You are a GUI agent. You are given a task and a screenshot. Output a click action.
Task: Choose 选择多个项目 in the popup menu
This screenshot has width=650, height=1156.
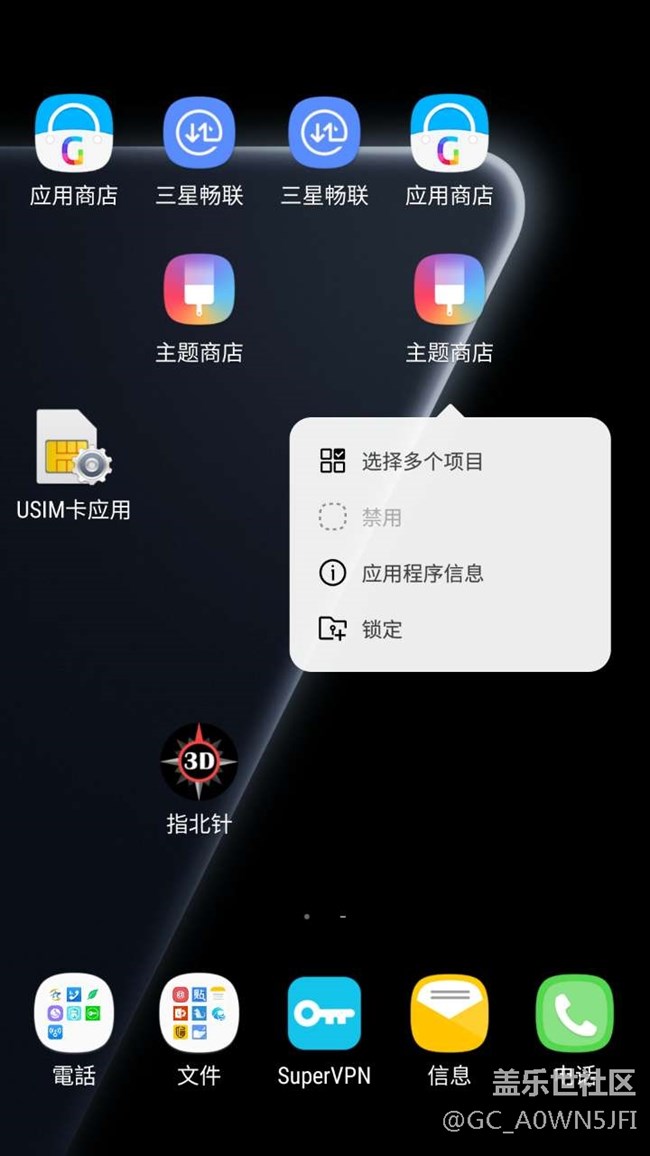coord(421,461)
